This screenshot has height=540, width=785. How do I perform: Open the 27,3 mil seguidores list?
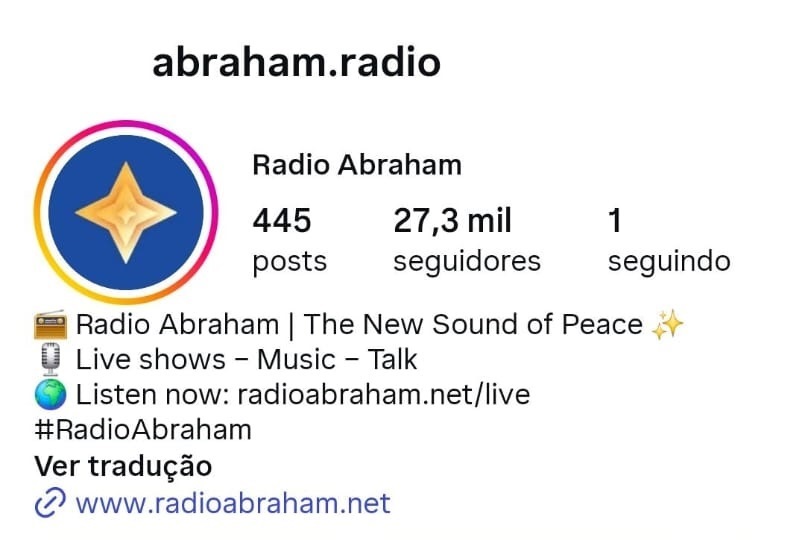[466, 241]
